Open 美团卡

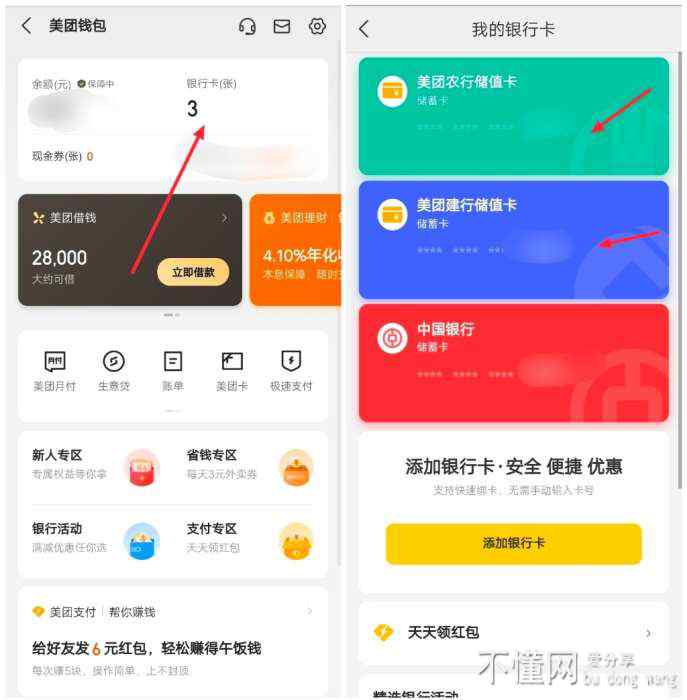pyautogui.click(x=231, y=370)
